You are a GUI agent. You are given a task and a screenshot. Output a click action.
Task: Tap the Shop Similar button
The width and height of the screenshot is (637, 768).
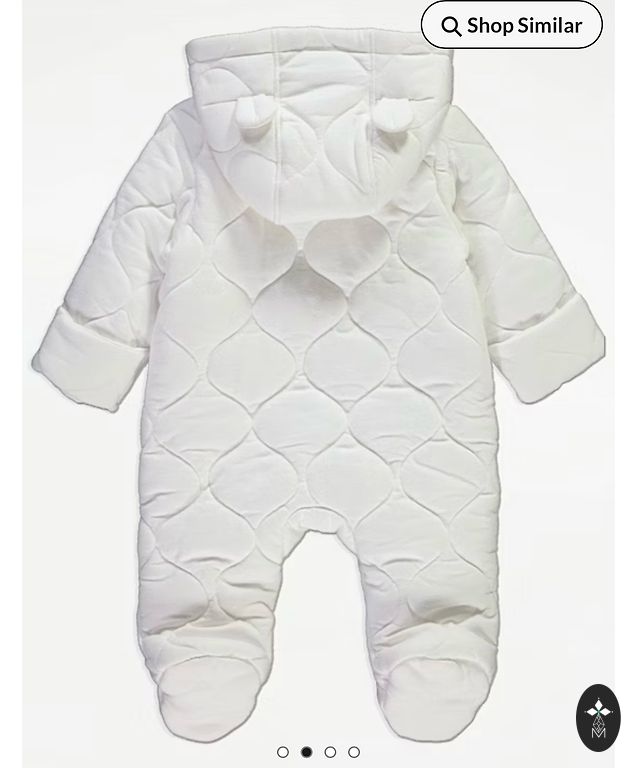[x=511, y=25]
